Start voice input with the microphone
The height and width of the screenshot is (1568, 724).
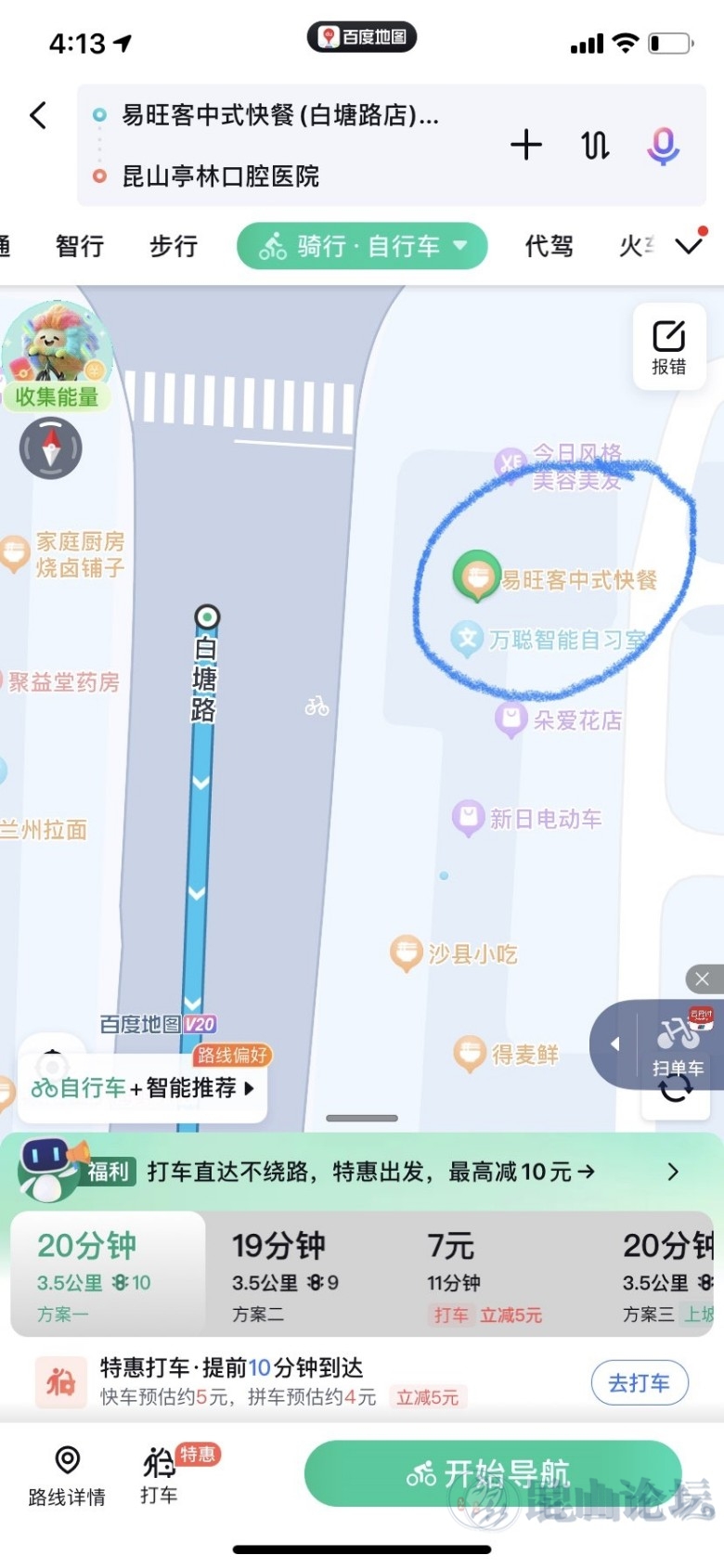663,146
